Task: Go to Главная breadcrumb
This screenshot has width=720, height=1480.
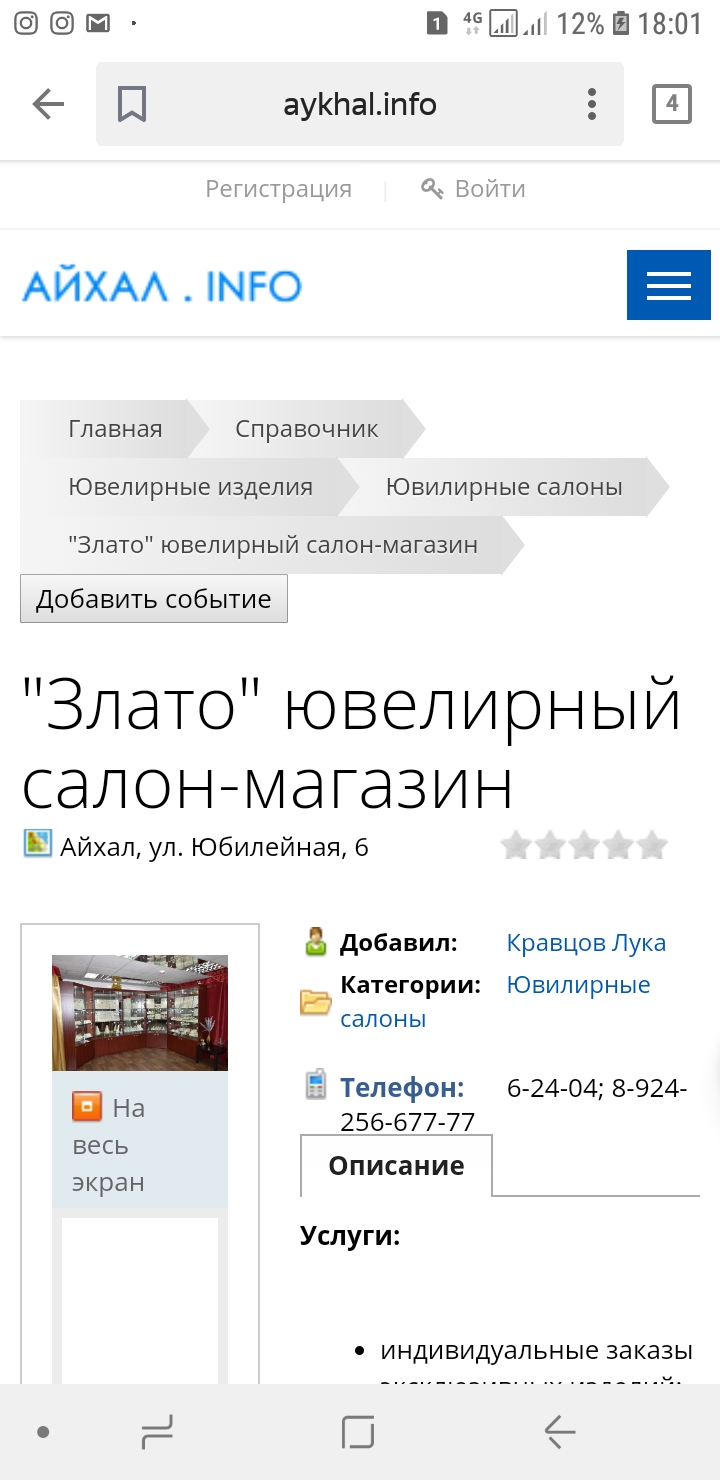Action: (115, 429)
